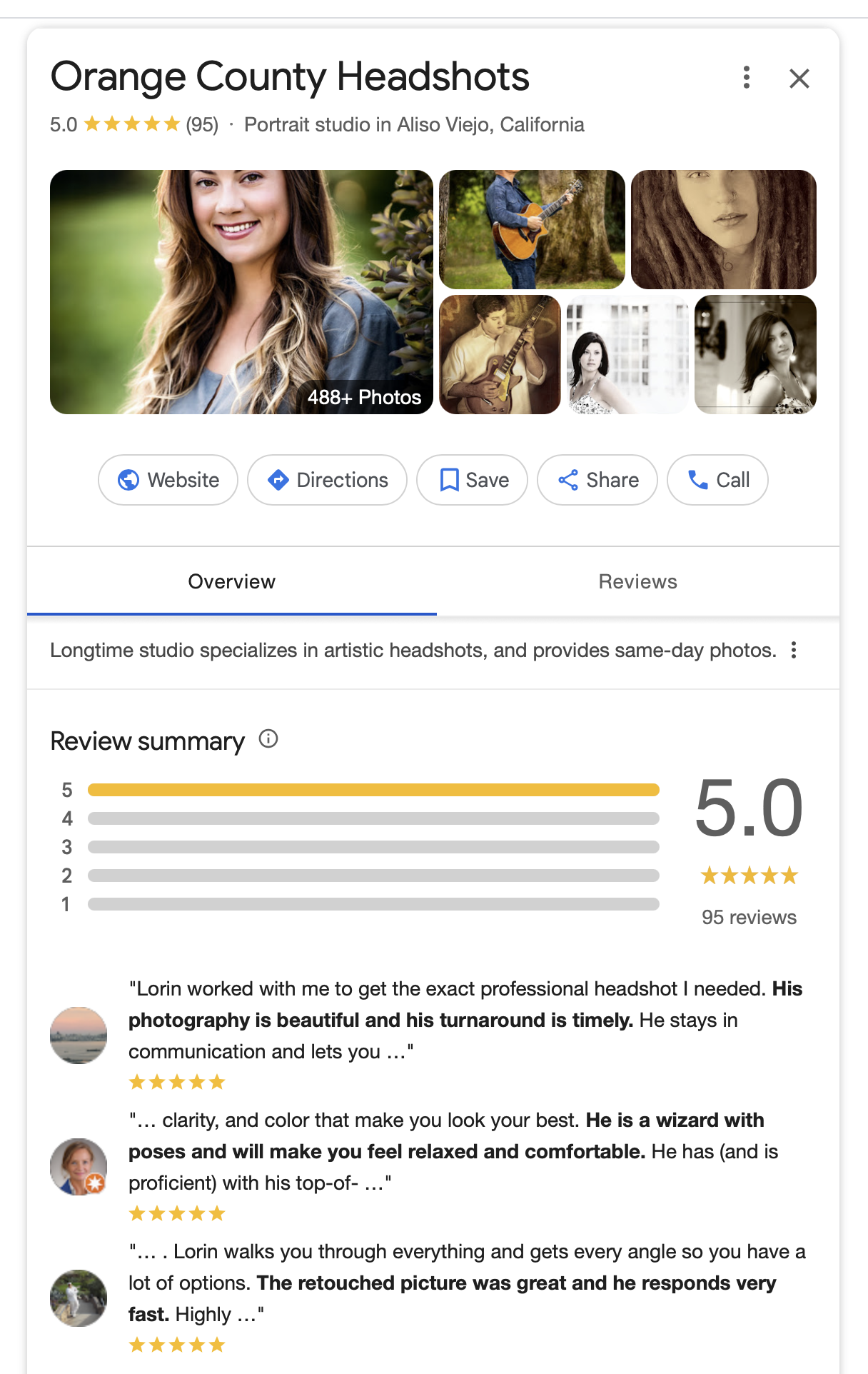Image resolution: width=868 pixels, height=1374 pixels.
Task: Open the sepia dreadlocks portrait photo
Action: [x=723, y=229]
